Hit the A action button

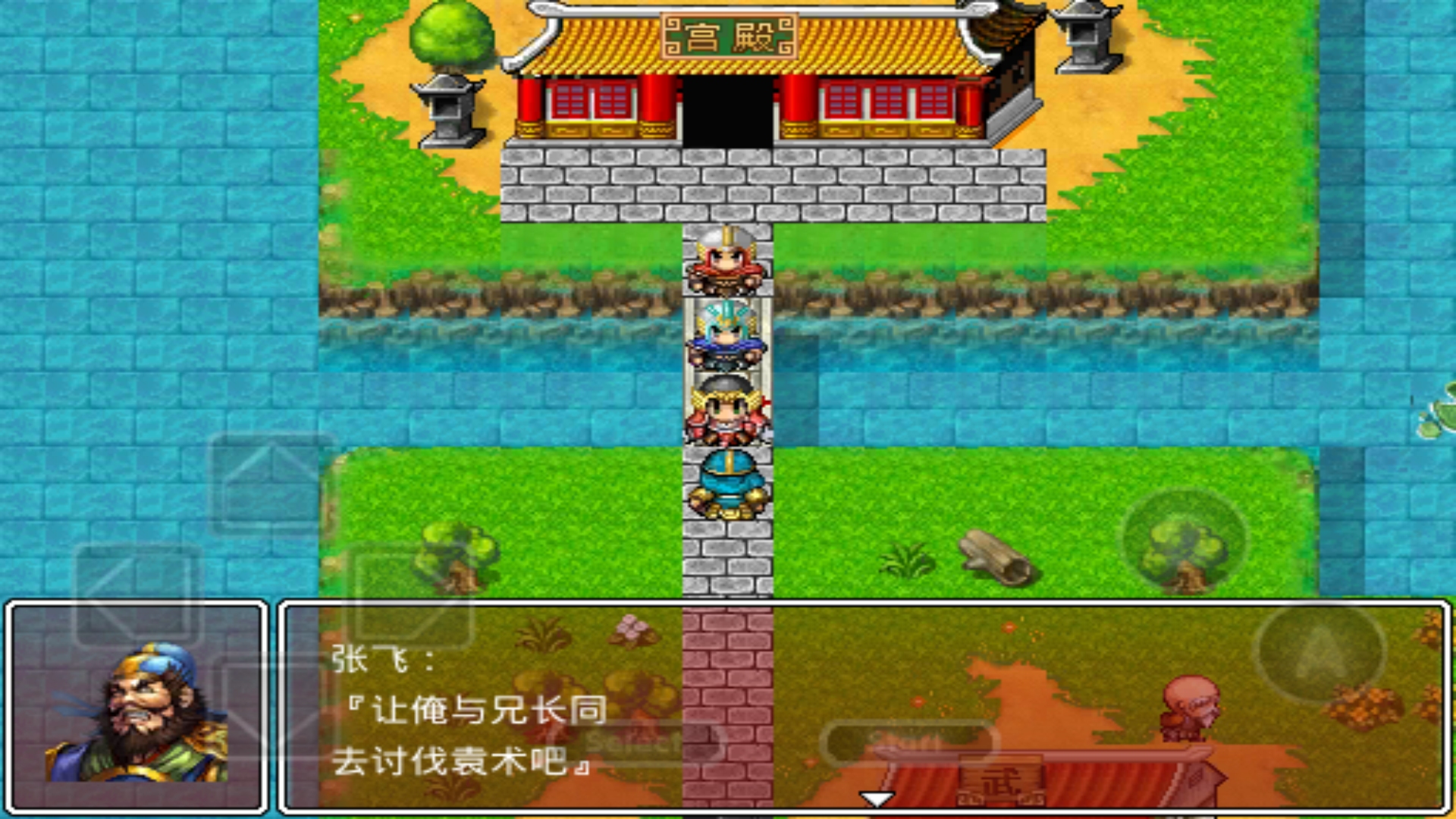pyautogui.click(x=1320, y=651)
